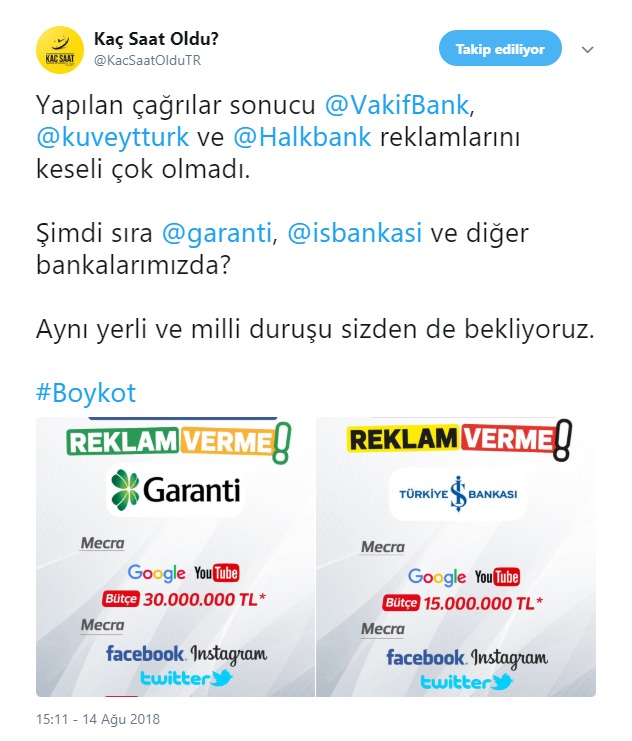This screenshot has height=741, width=632.
Task: Expand the tweet options chevron
Action: 588,49
